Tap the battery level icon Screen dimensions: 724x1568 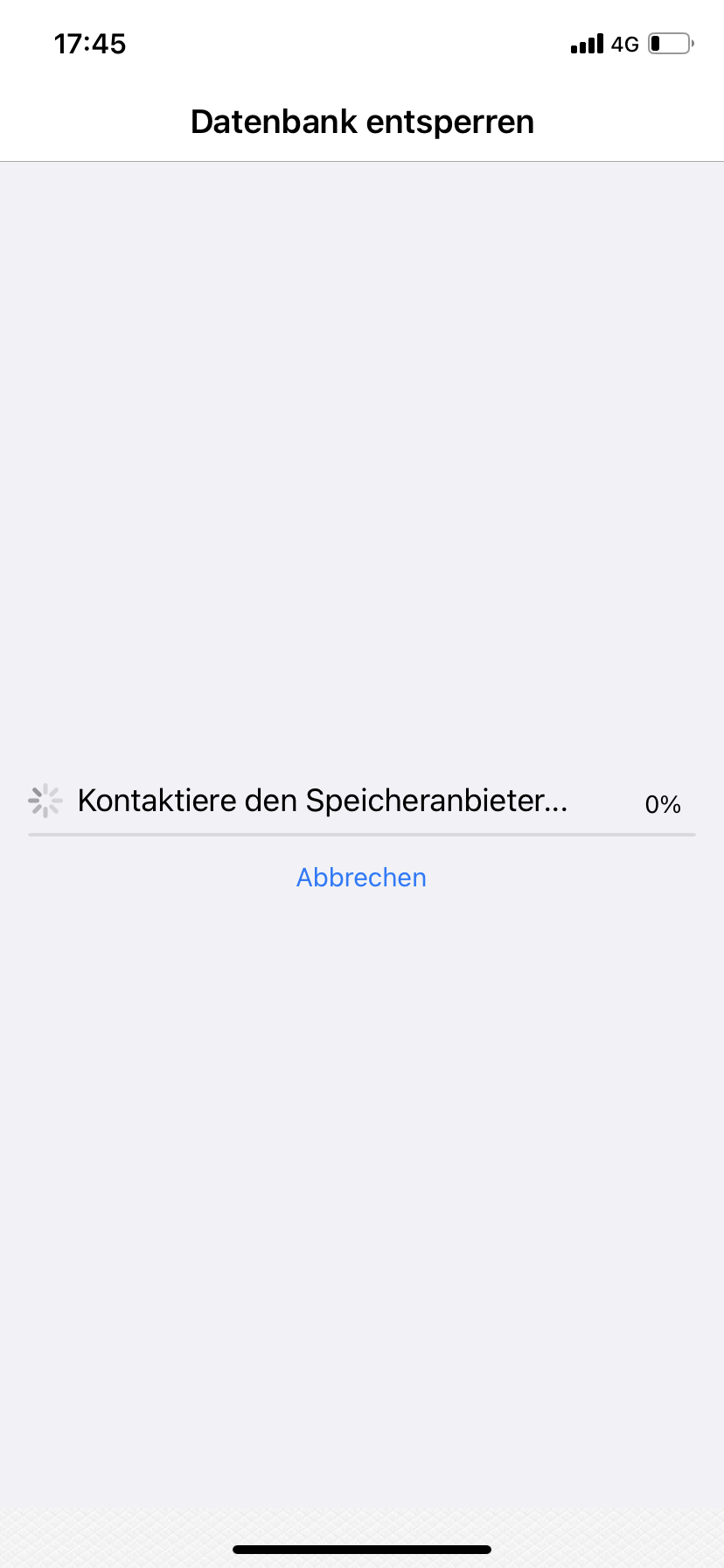coord(668,44)
